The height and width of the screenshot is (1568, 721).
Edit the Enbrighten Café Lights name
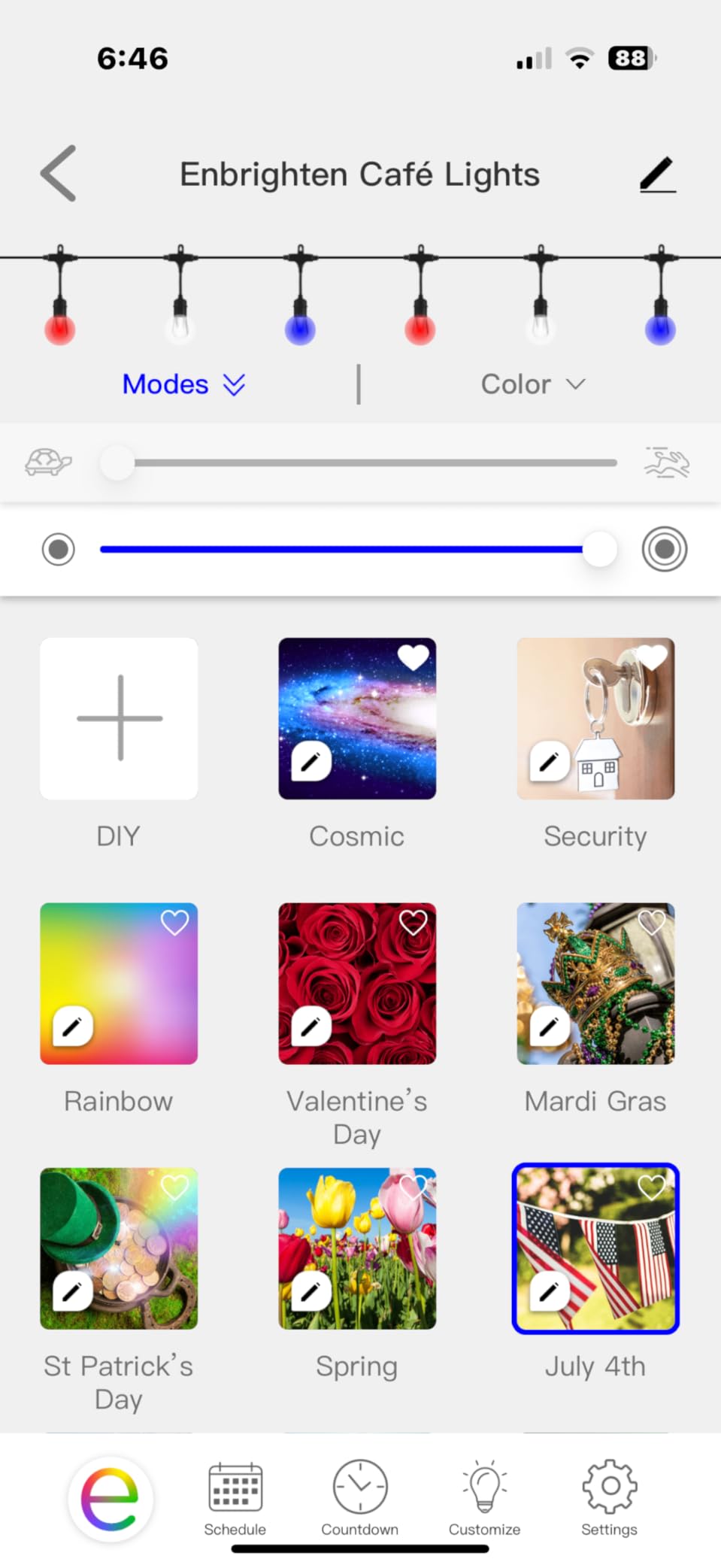[x=657, y=174]
